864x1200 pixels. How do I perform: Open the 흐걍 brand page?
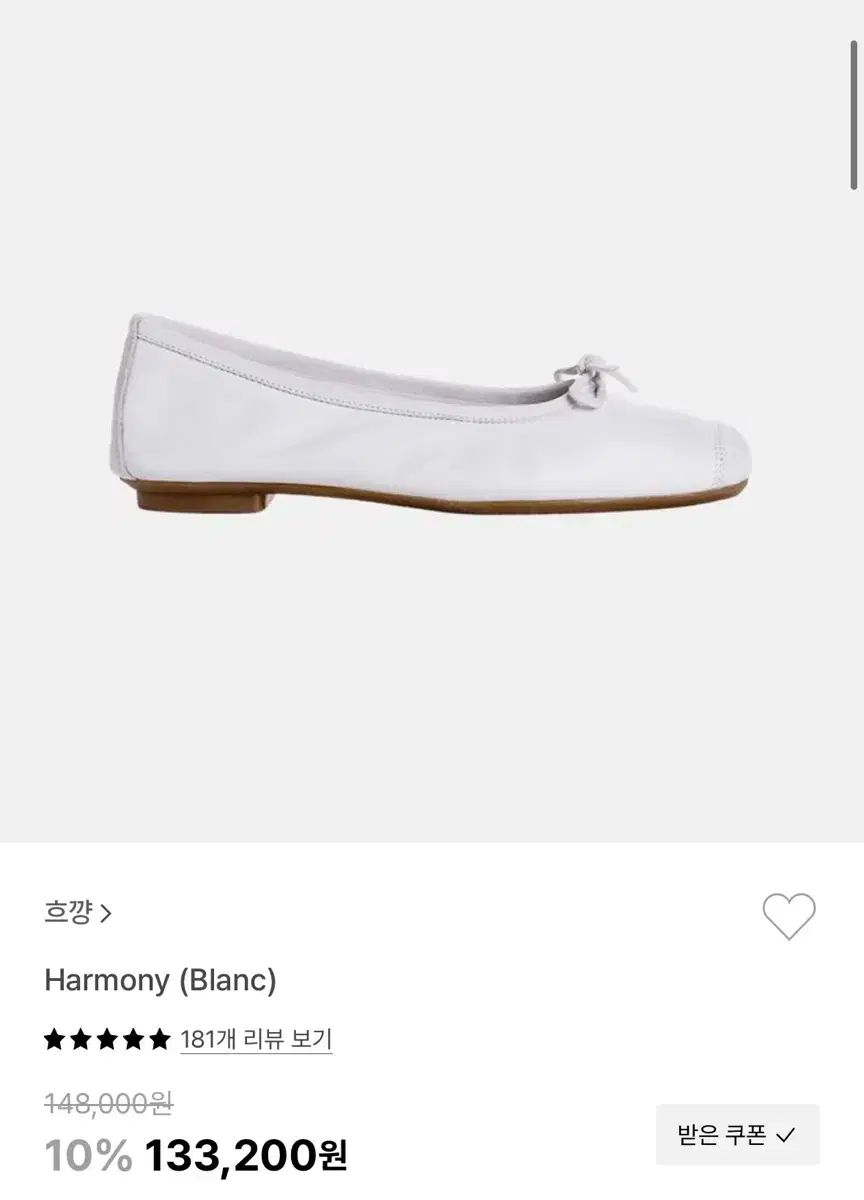point(78,912)
